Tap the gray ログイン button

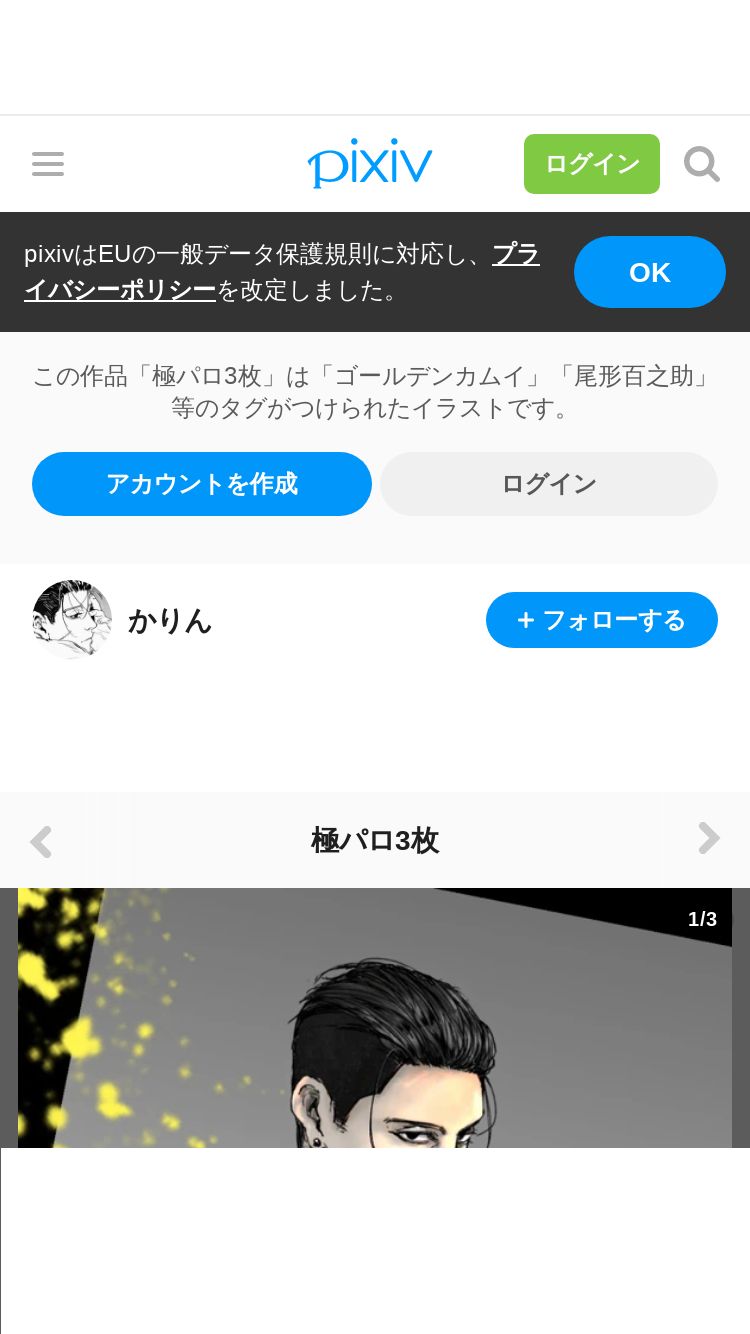tap(549, 484)
